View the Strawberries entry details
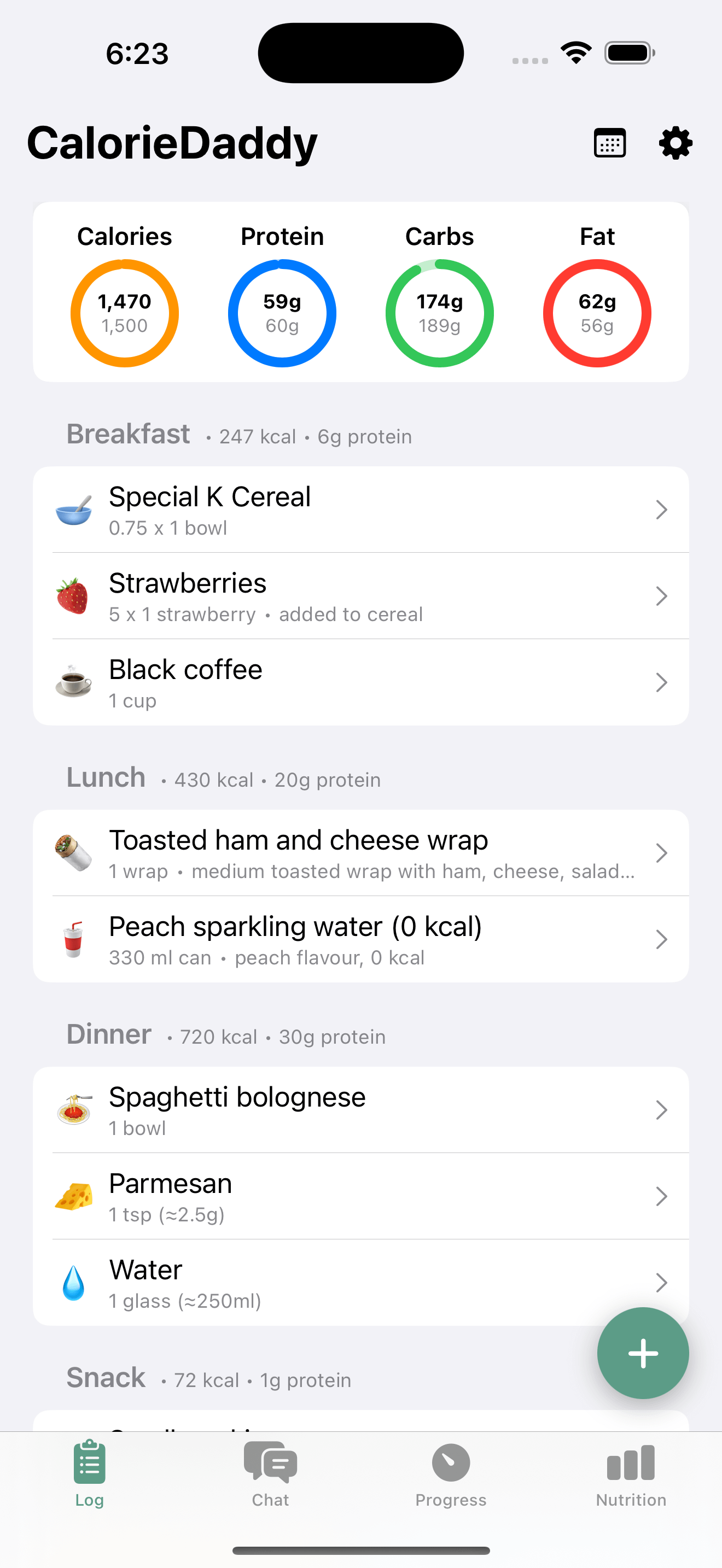Screen dimensions: 722x1568 pos(360,596)
